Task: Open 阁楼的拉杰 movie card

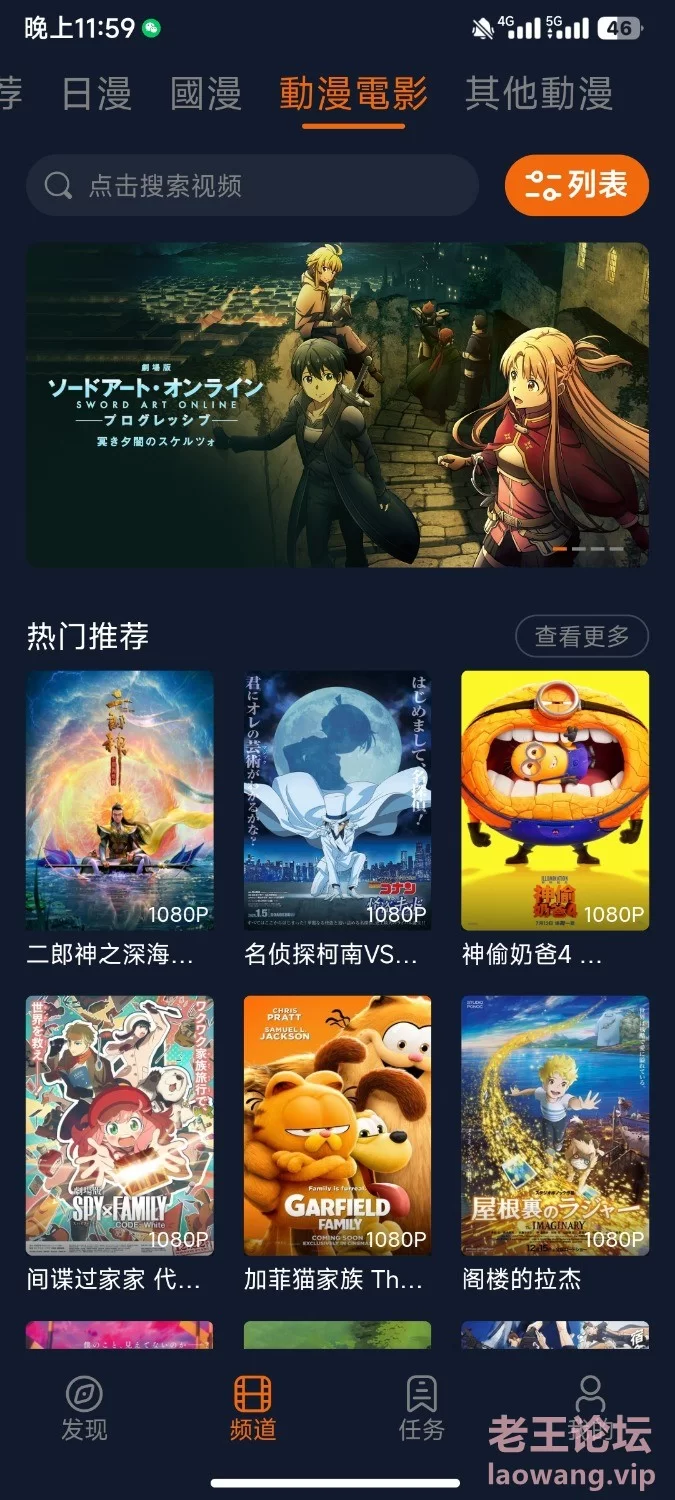Action: (554, 1125)
